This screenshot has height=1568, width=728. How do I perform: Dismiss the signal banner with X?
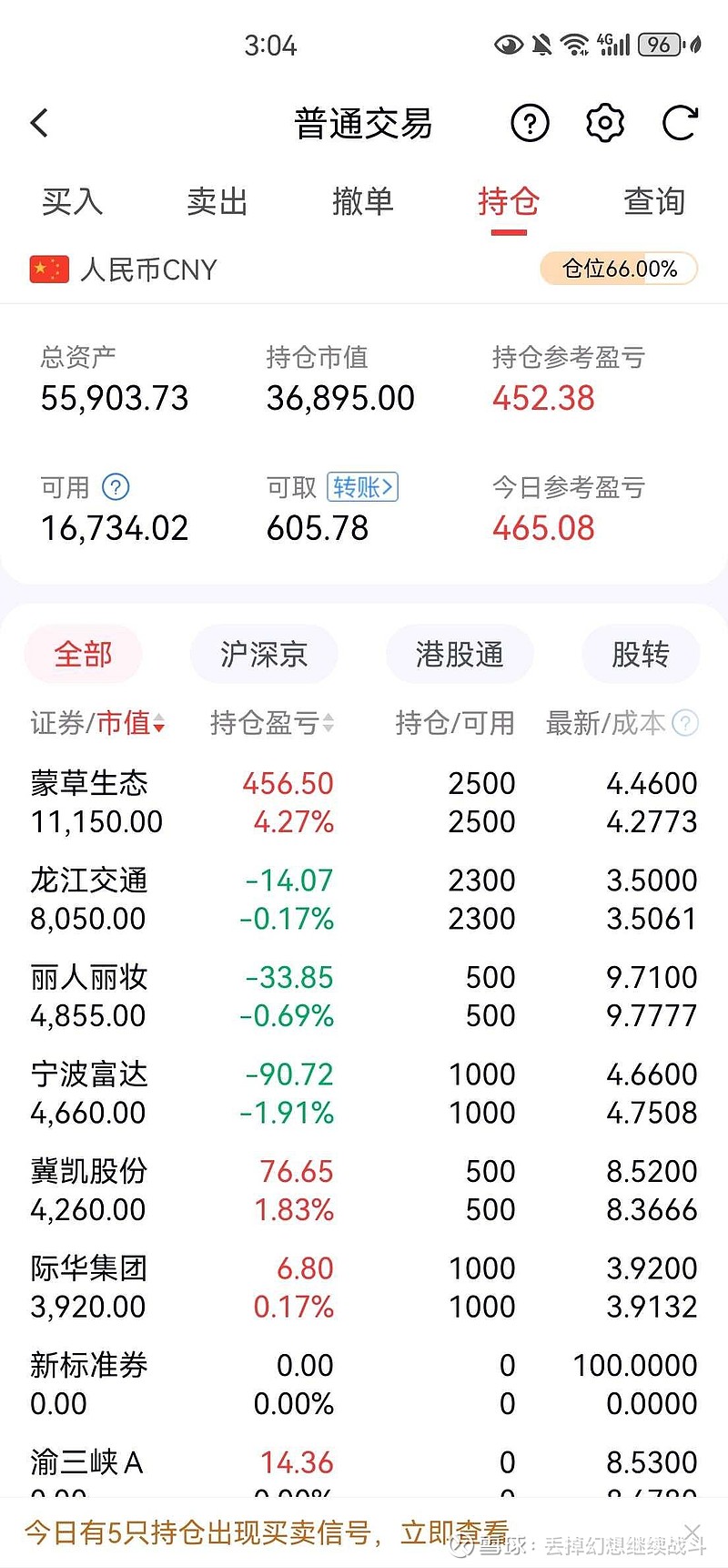(693, 1532)
